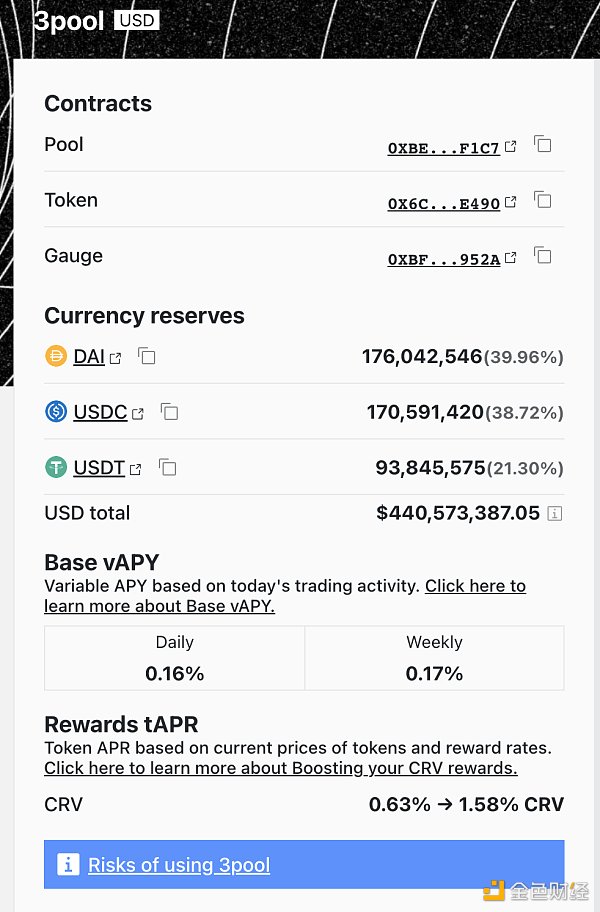This screenshot has height=912, width=600.
Task: Show the USD total info tooltip
Action: pos(555,514)
